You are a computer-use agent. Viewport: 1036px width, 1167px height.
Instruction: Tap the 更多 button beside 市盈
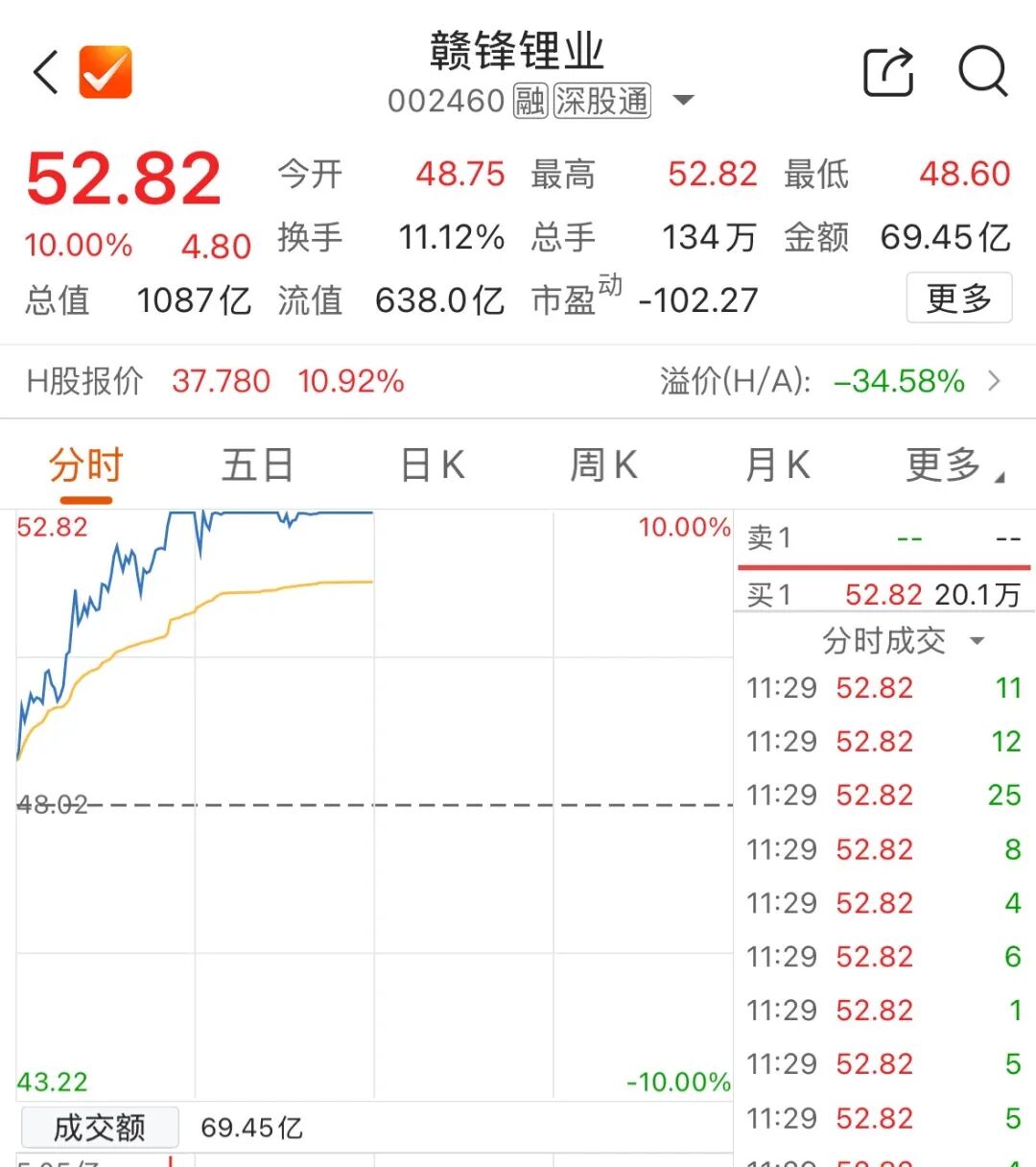[958, 298]
